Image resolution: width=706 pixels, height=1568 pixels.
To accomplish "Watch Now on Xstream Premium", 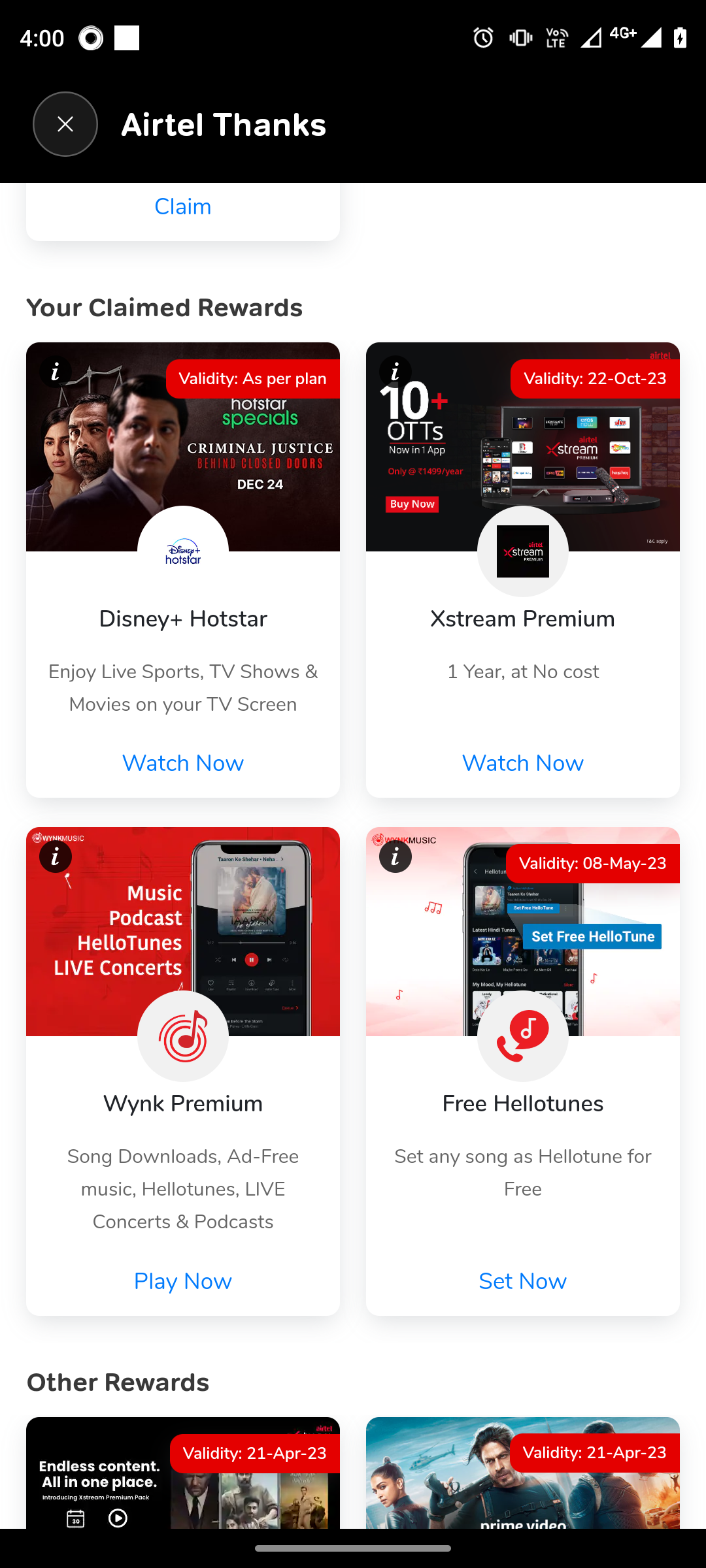I will (523, 763).
